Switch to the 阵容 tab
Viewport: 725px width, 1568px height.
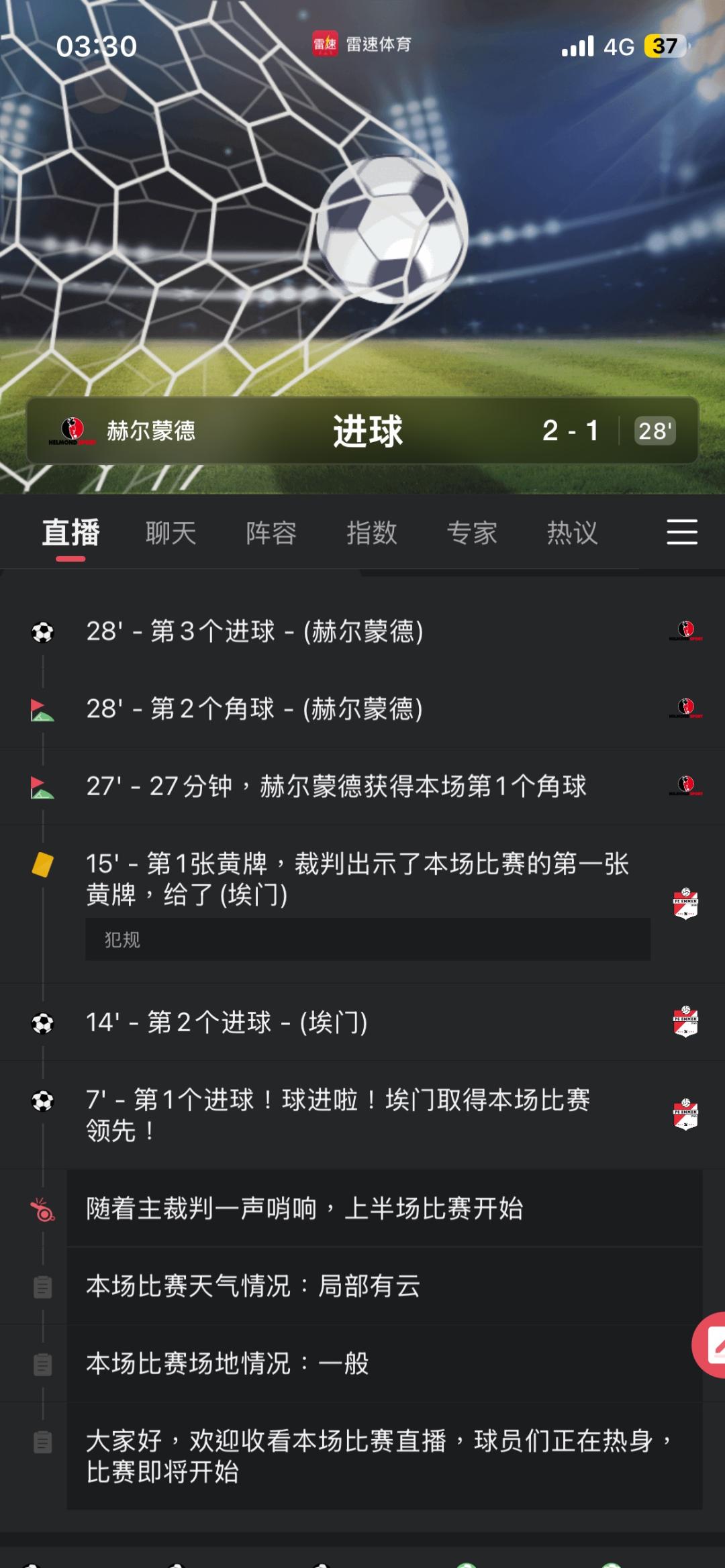coord(271,533)
